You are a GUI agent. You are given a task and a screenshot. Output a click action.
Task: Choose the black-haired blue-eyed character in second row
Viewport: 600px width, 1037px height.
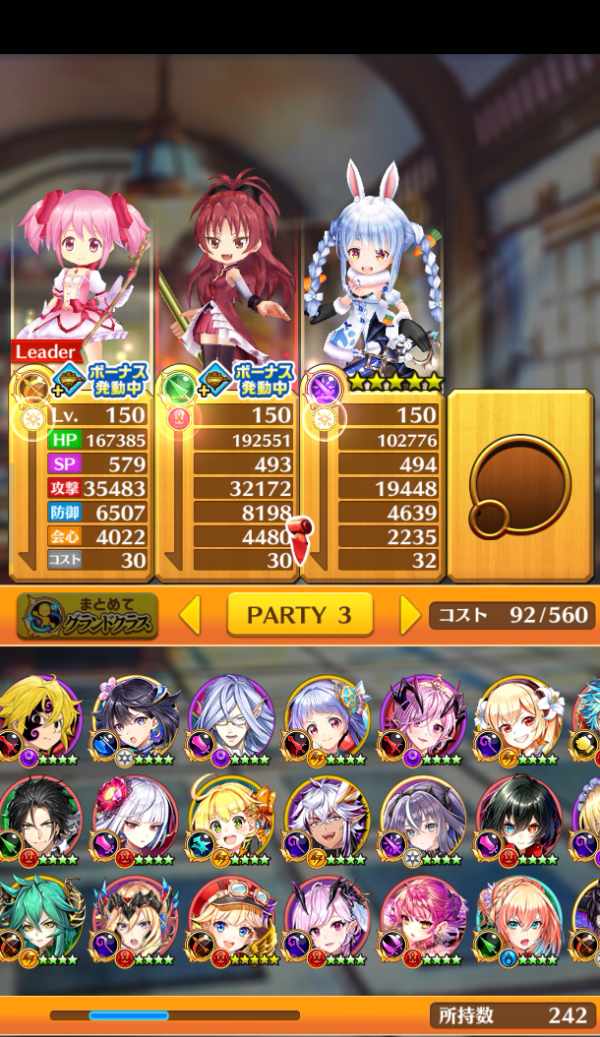tap(519, 820)
